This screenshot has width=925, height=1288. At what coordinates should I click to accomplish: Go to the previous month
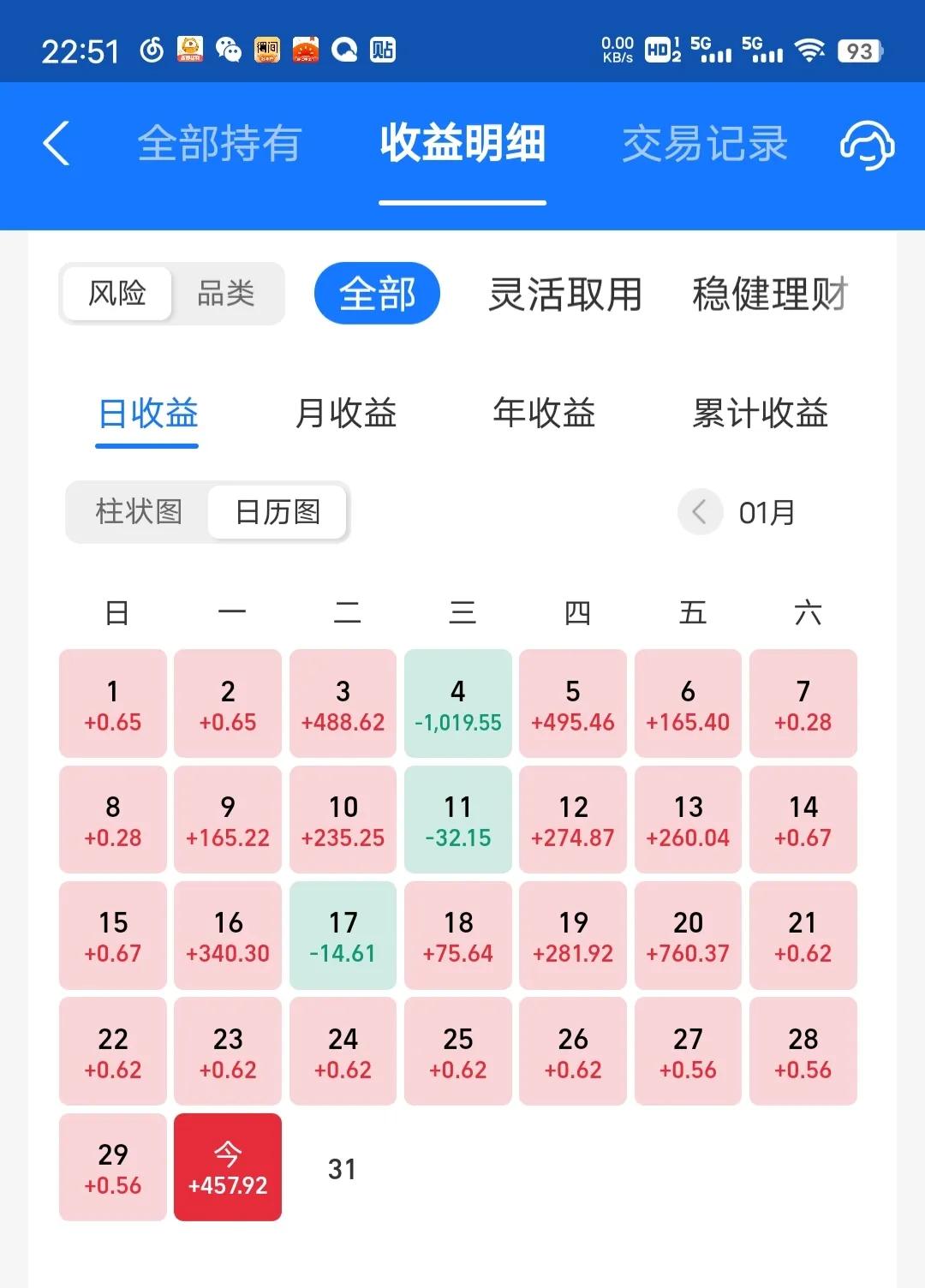[700, 512]
